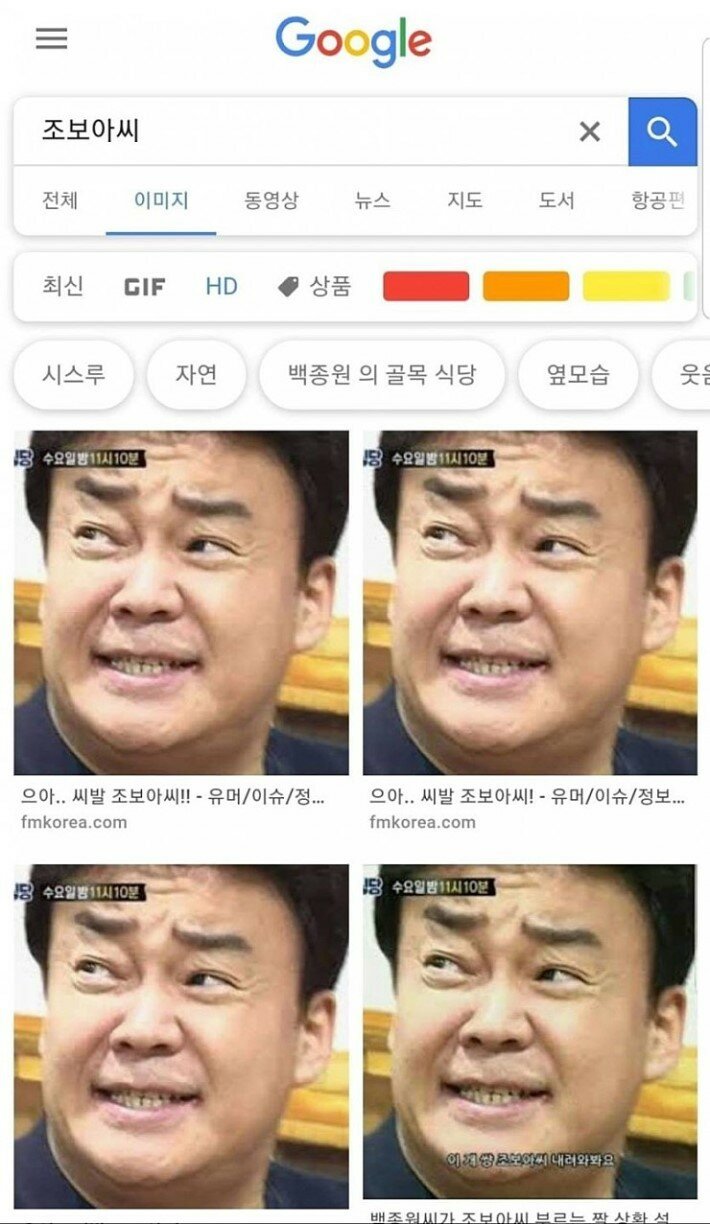The image size is (710, 1224).
Task: Edit the 조보아씨 search field
Action: [300, 131]
